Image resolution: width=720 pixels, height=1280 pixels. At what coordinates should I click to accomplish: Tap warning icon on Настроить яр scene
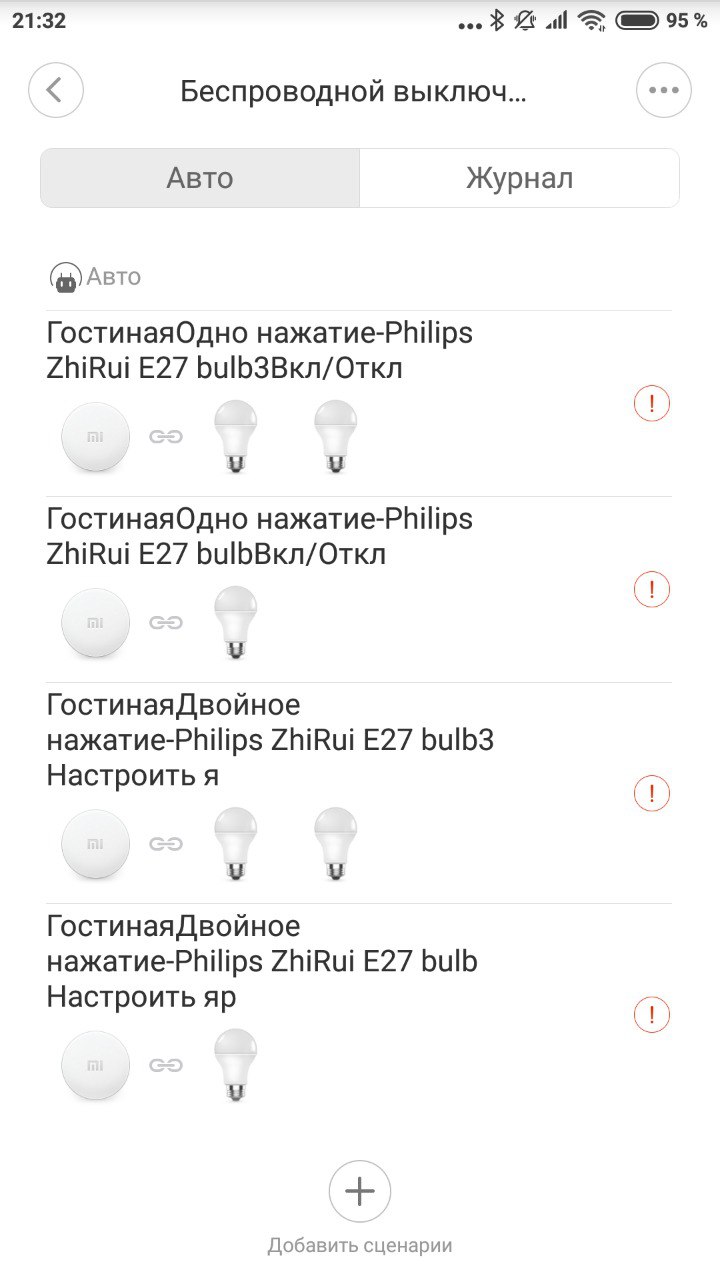pos(652,1015)
